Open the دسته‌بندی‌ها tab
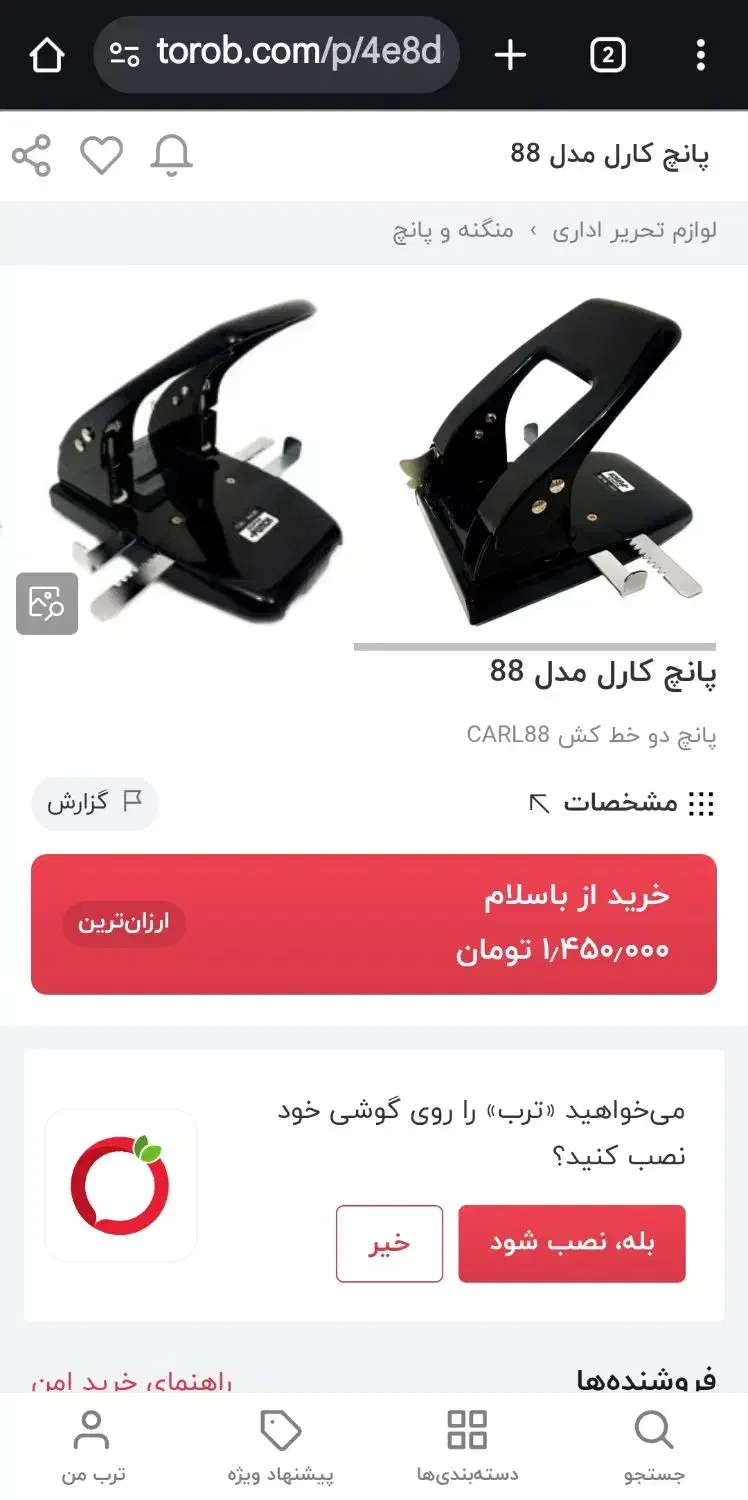The image size is (748, 1500). click(x=467, y=1446)
